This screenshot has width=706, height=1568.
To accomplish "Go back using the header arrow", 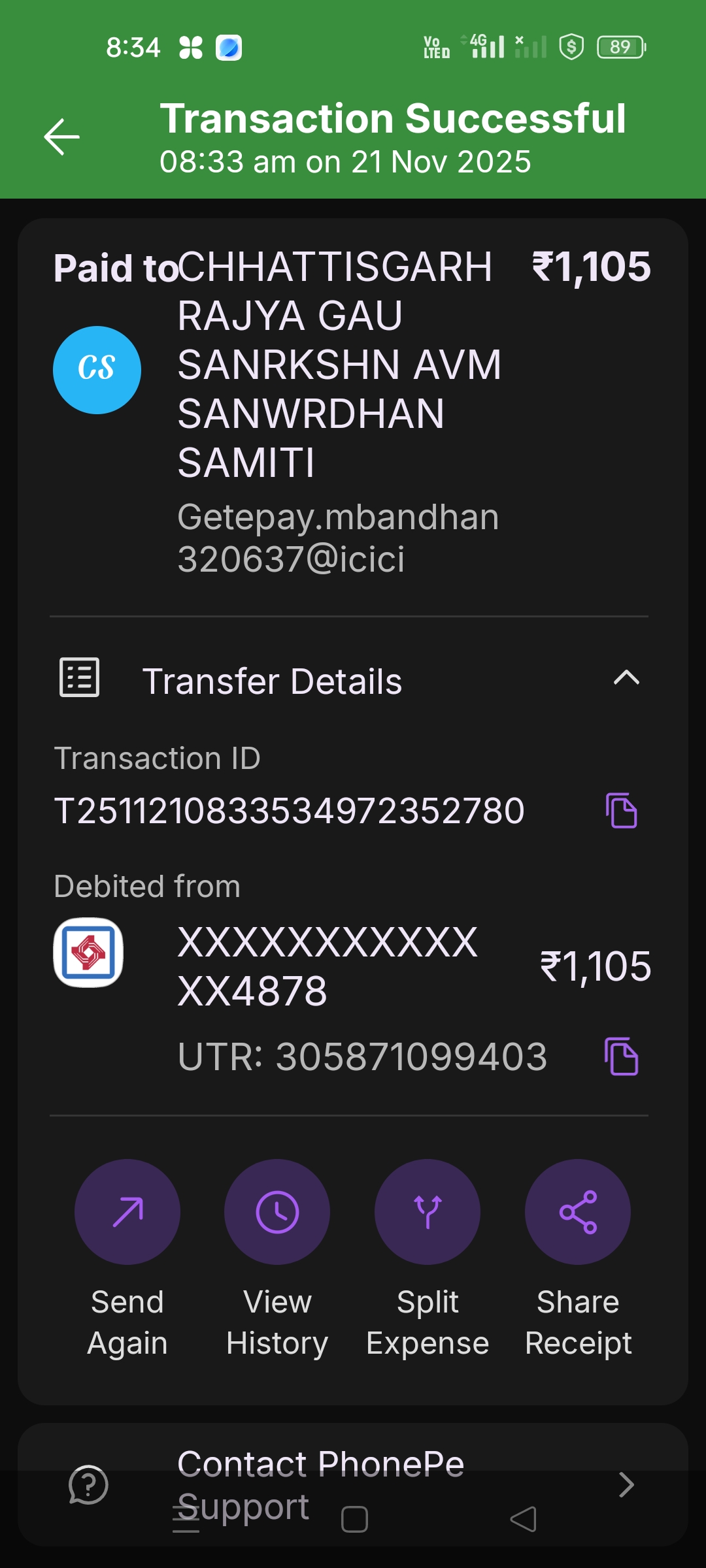I will tap(61, 137).
